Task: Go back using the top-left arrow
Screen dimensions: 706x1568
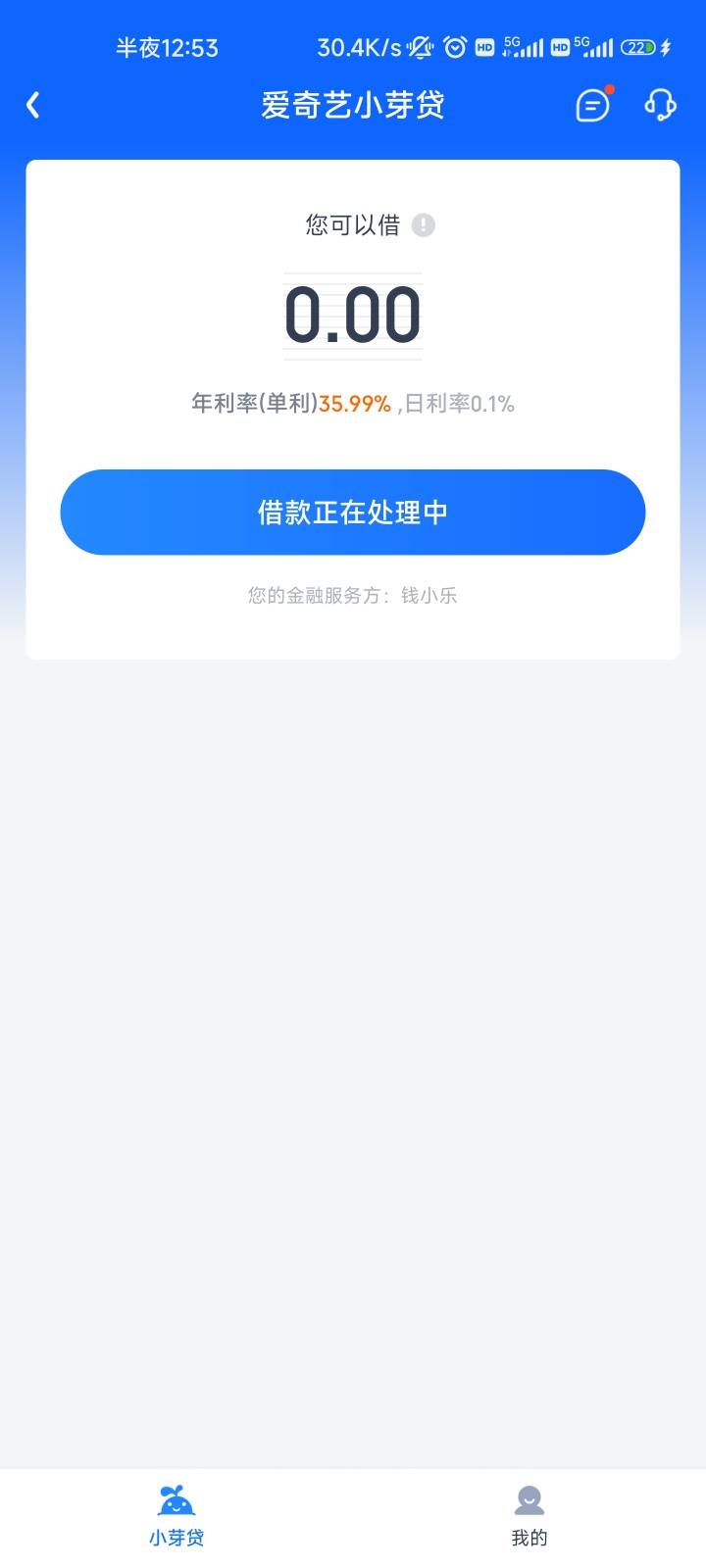Action: (x=33, y=105)
